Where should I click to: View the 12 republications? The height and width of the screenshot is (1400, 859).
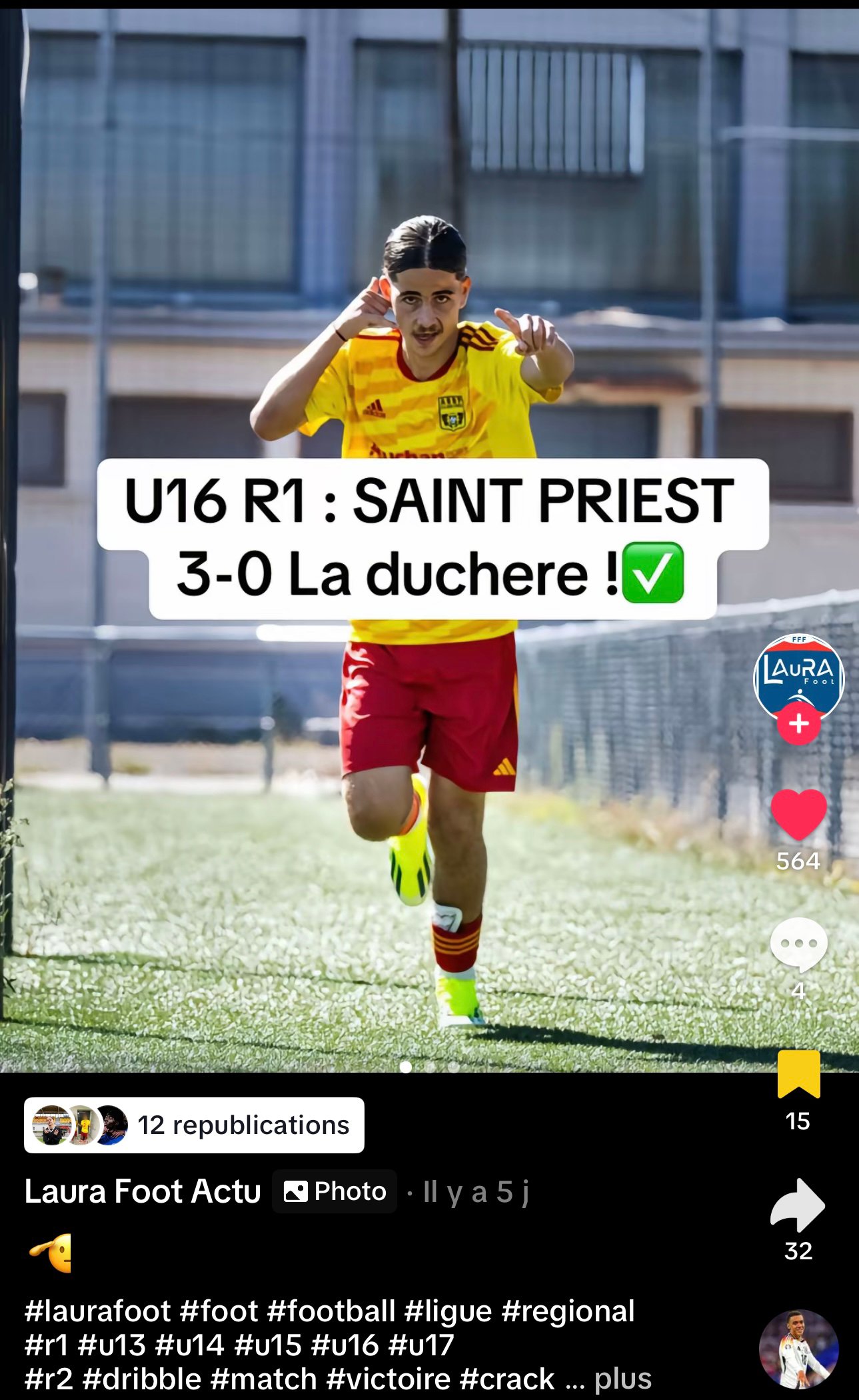[194, 1125]
